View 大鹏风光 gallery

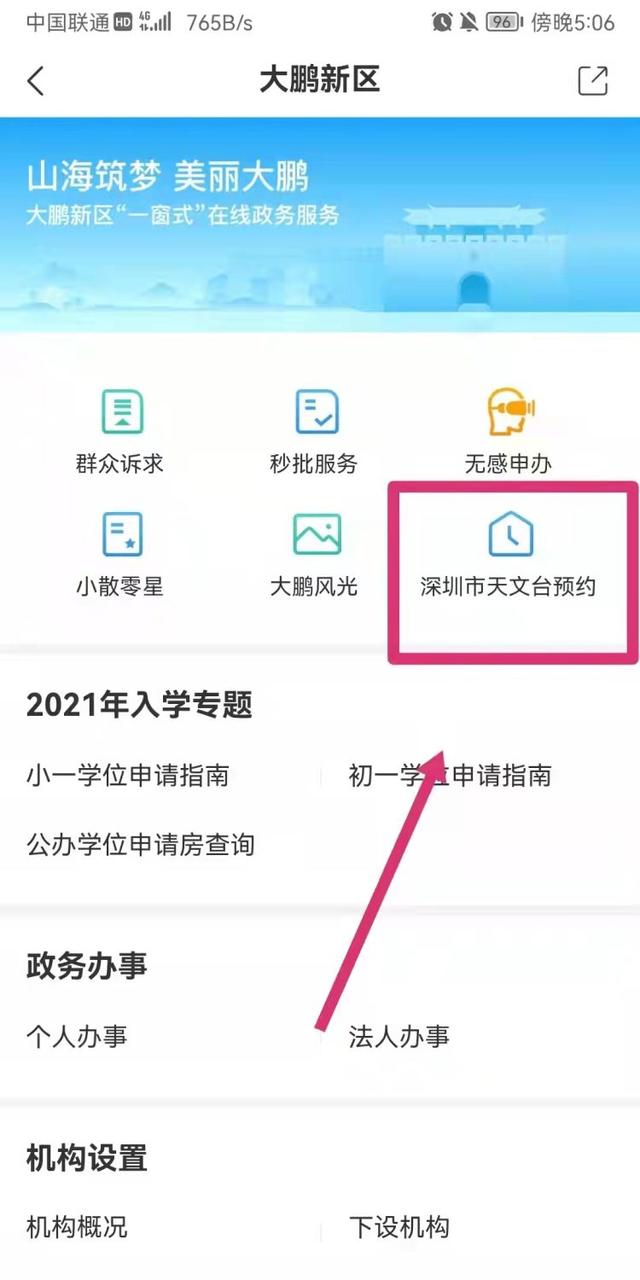click(x=314, y=553)
